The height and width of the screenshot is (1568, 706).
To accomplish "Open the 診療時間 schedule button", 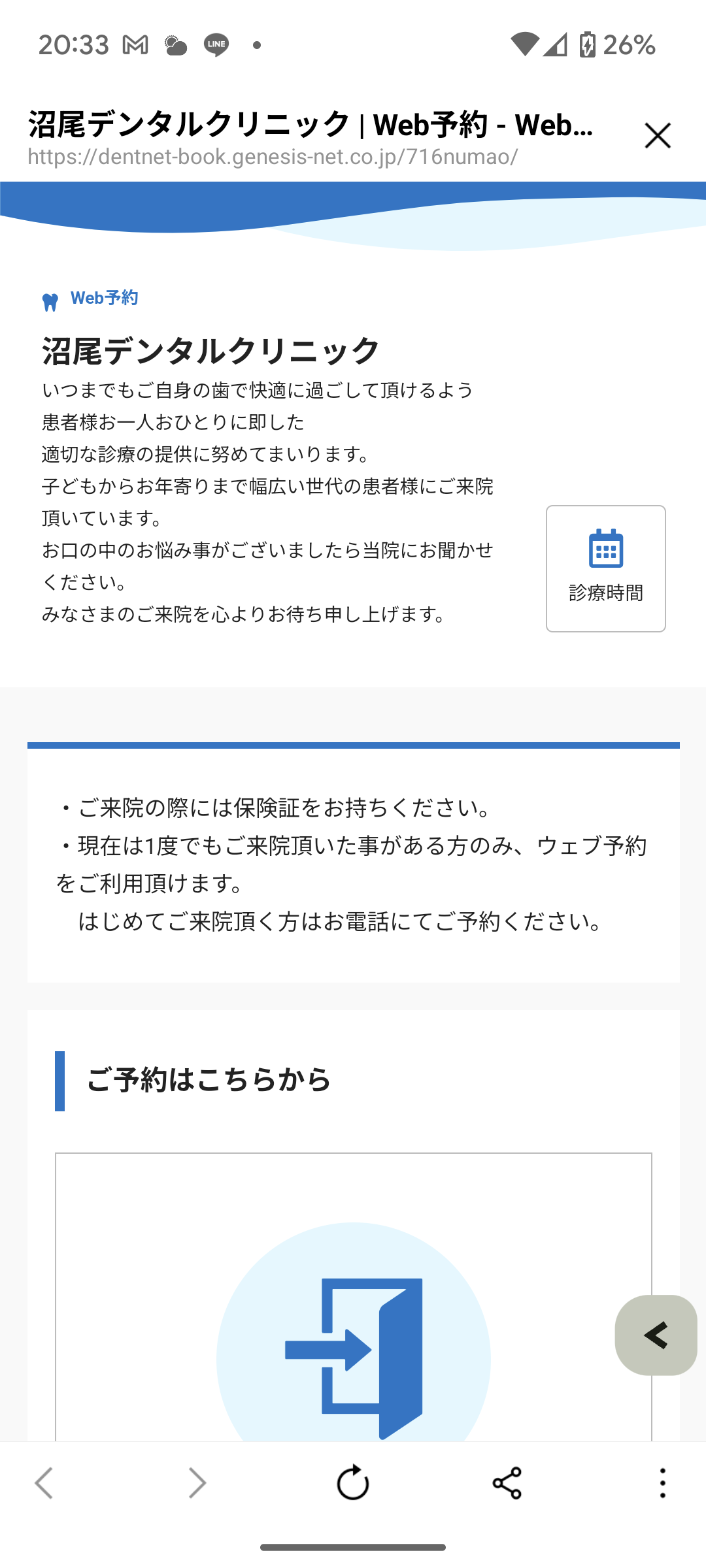I will pos(606,568).
